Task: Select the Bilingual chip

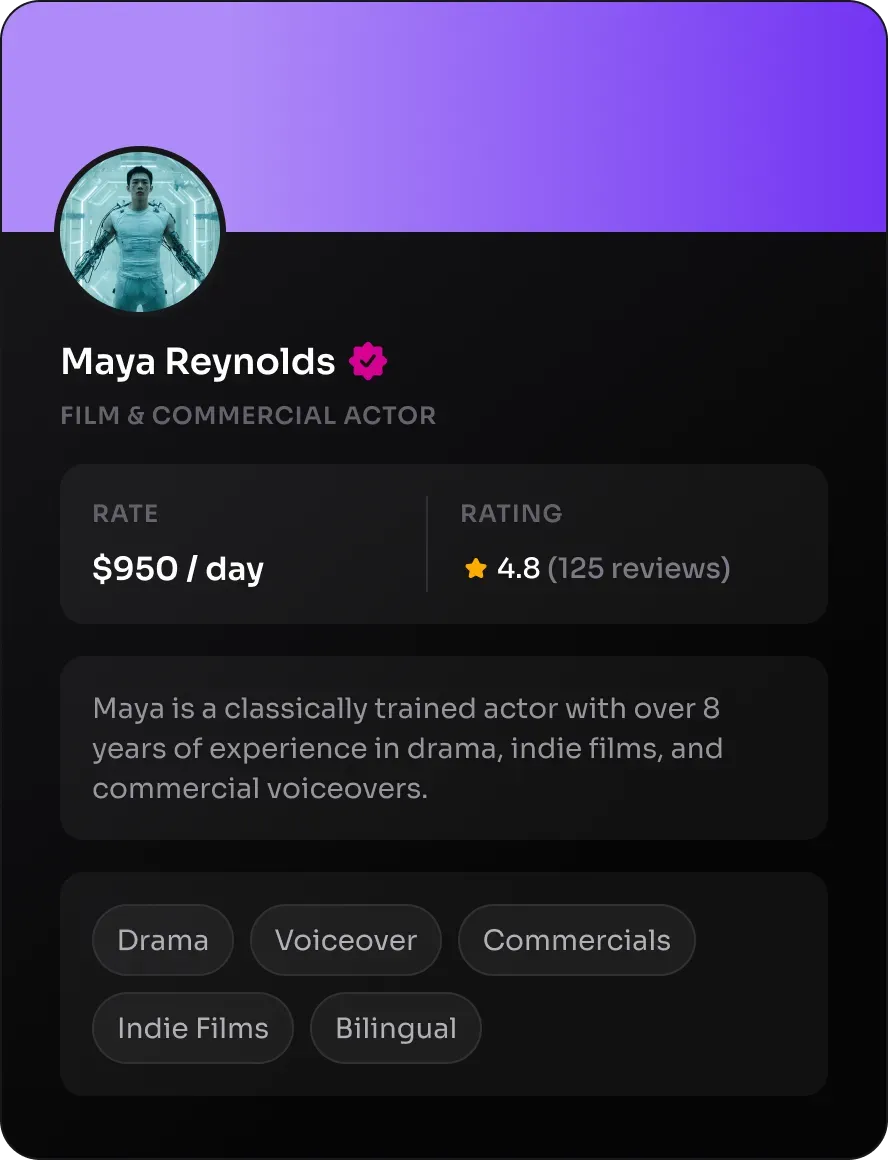Action: tap(396, 1028)
